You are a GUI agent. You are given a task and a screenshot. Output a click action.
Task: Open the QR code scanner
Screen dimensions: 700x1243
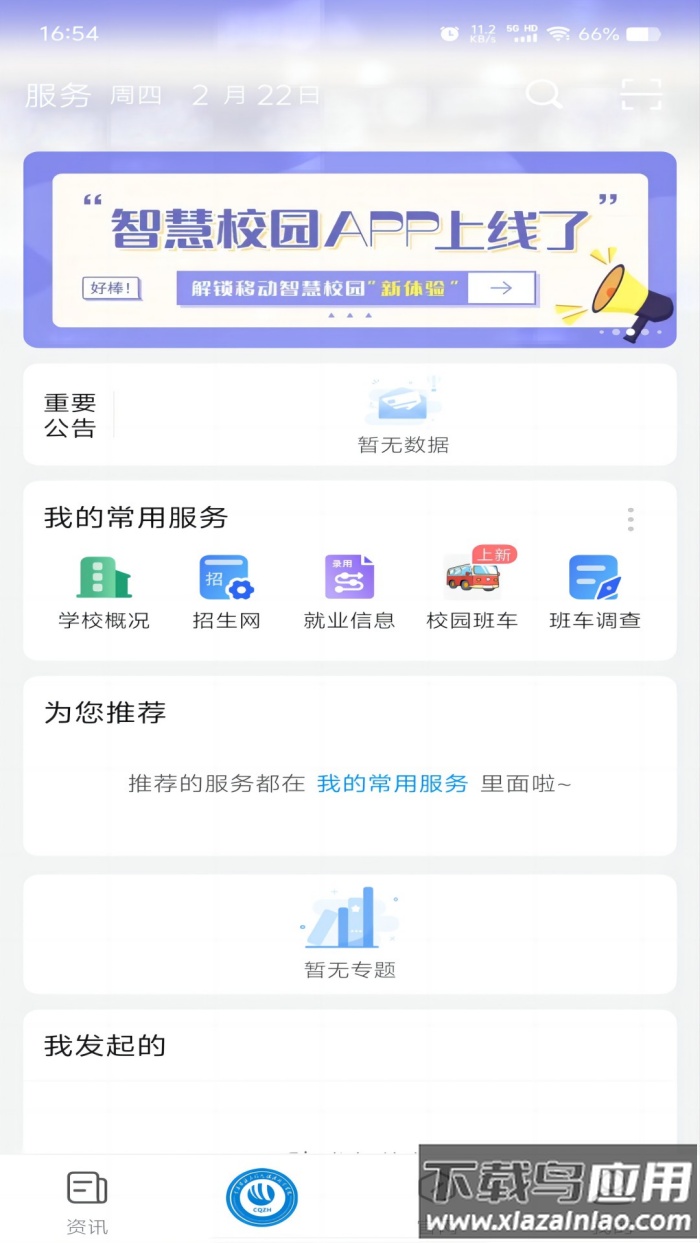[x=641, y=95]
